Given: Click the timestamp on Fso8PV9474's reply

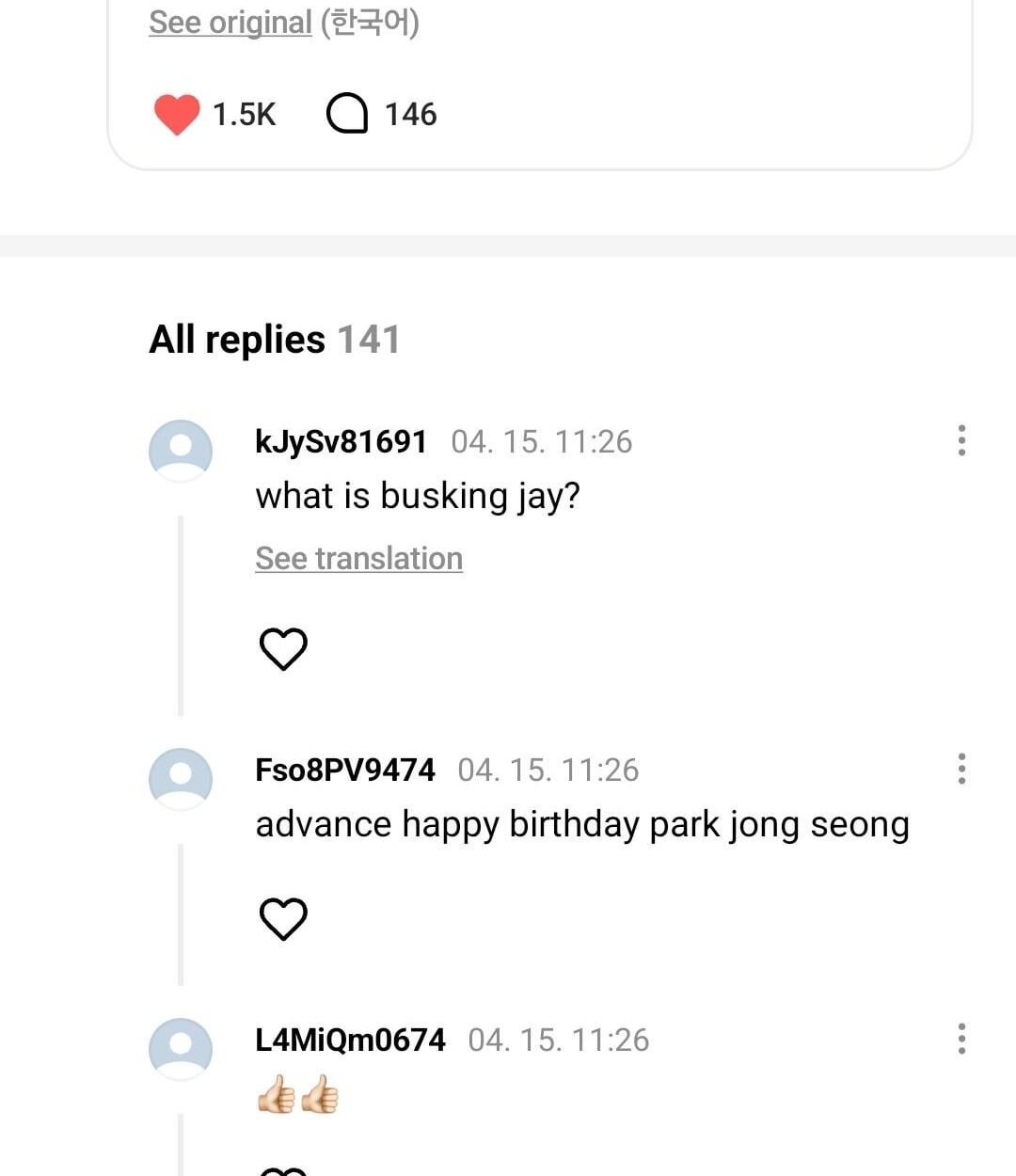Looking at the screenshot, I should [548, 769].
